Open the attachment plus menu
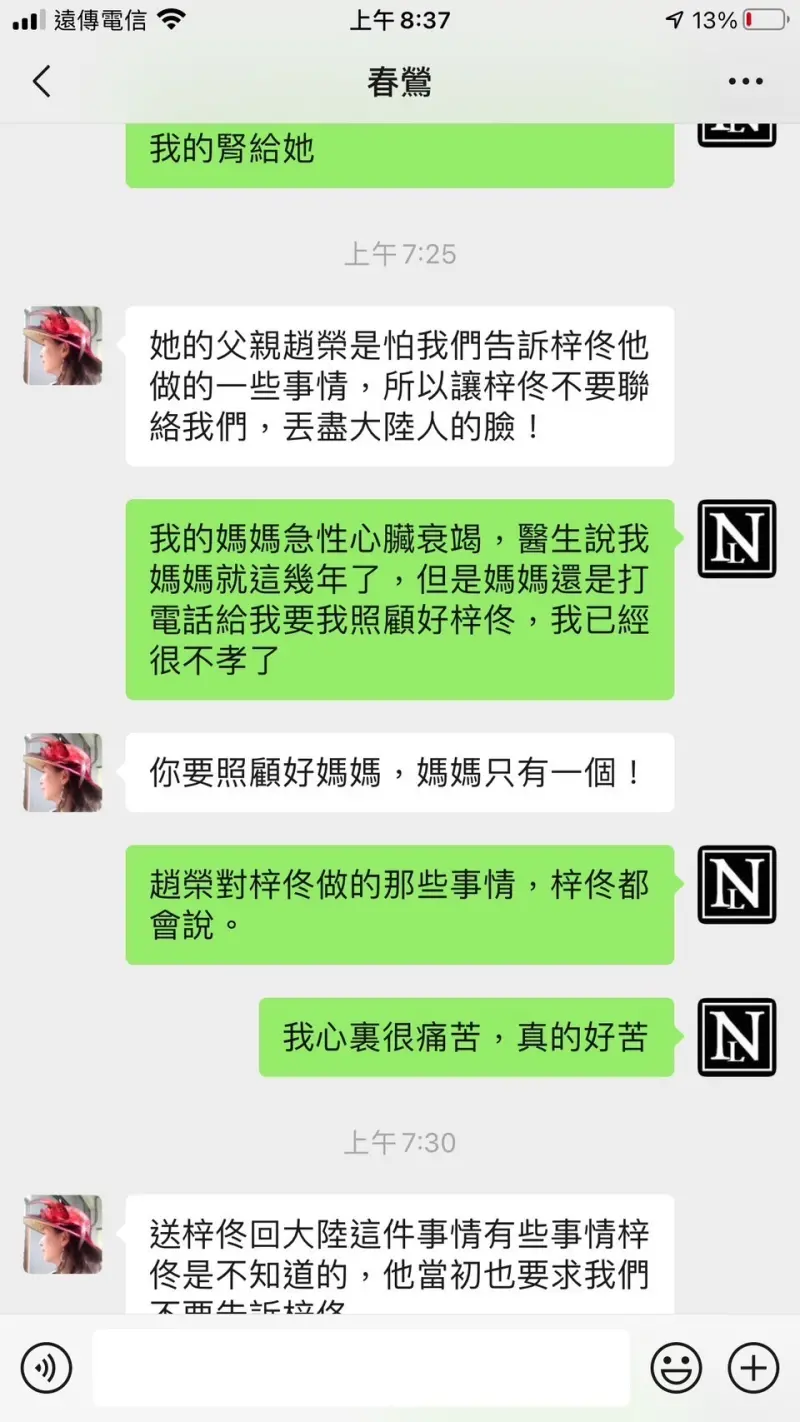Image resolution: width=800 pixels, height=1422 pixels. pos(753,1367)
